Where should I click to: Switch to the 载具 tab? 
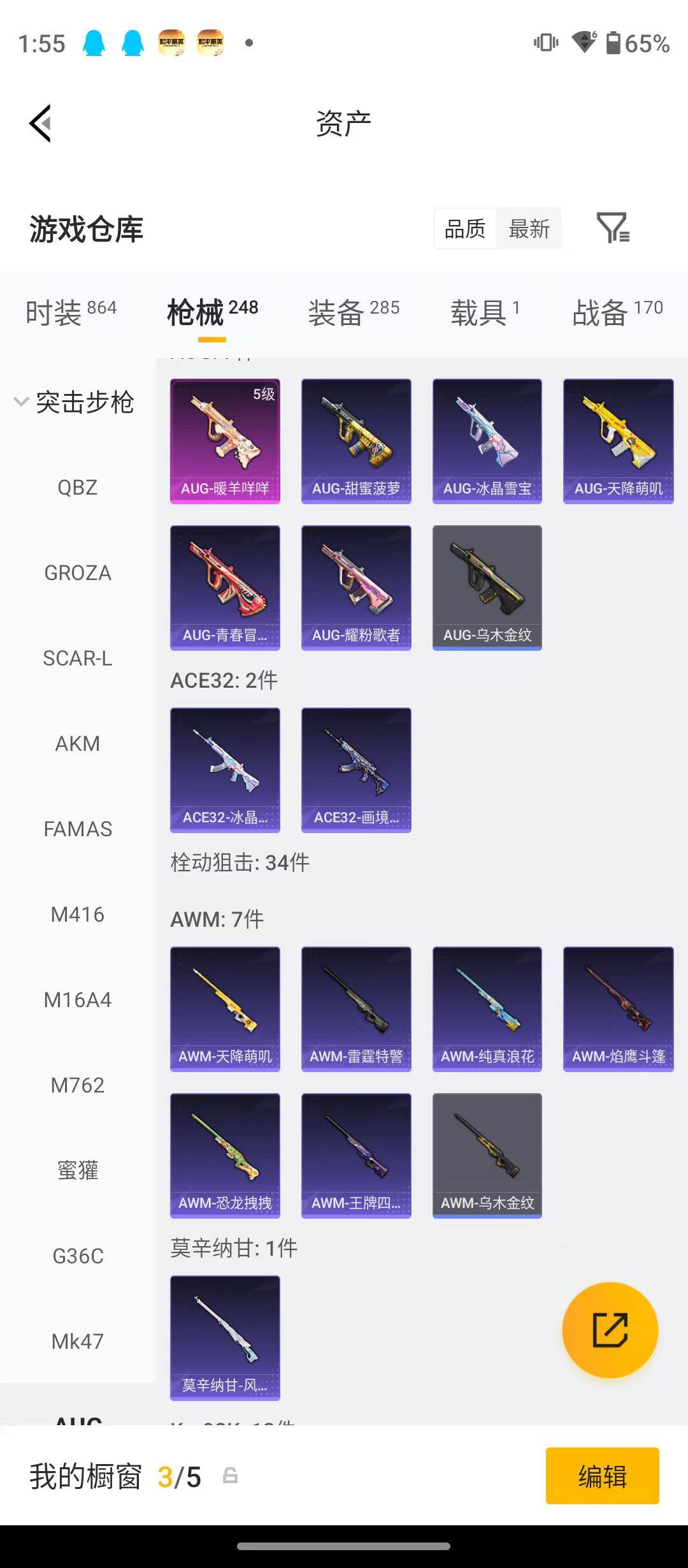tap(485, 312)
